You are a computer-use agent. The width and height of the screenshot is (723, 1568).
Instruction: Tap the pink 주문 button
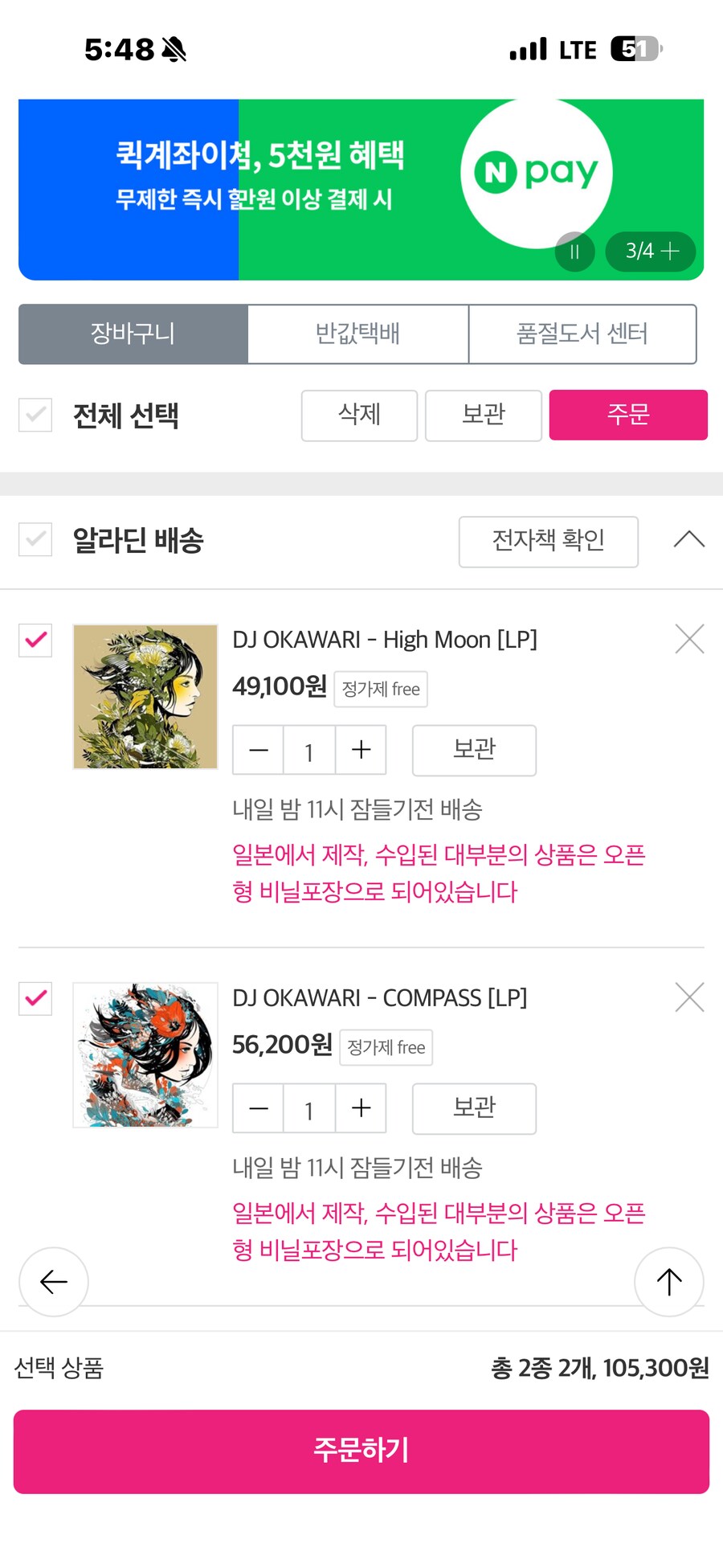click(627, 415)
